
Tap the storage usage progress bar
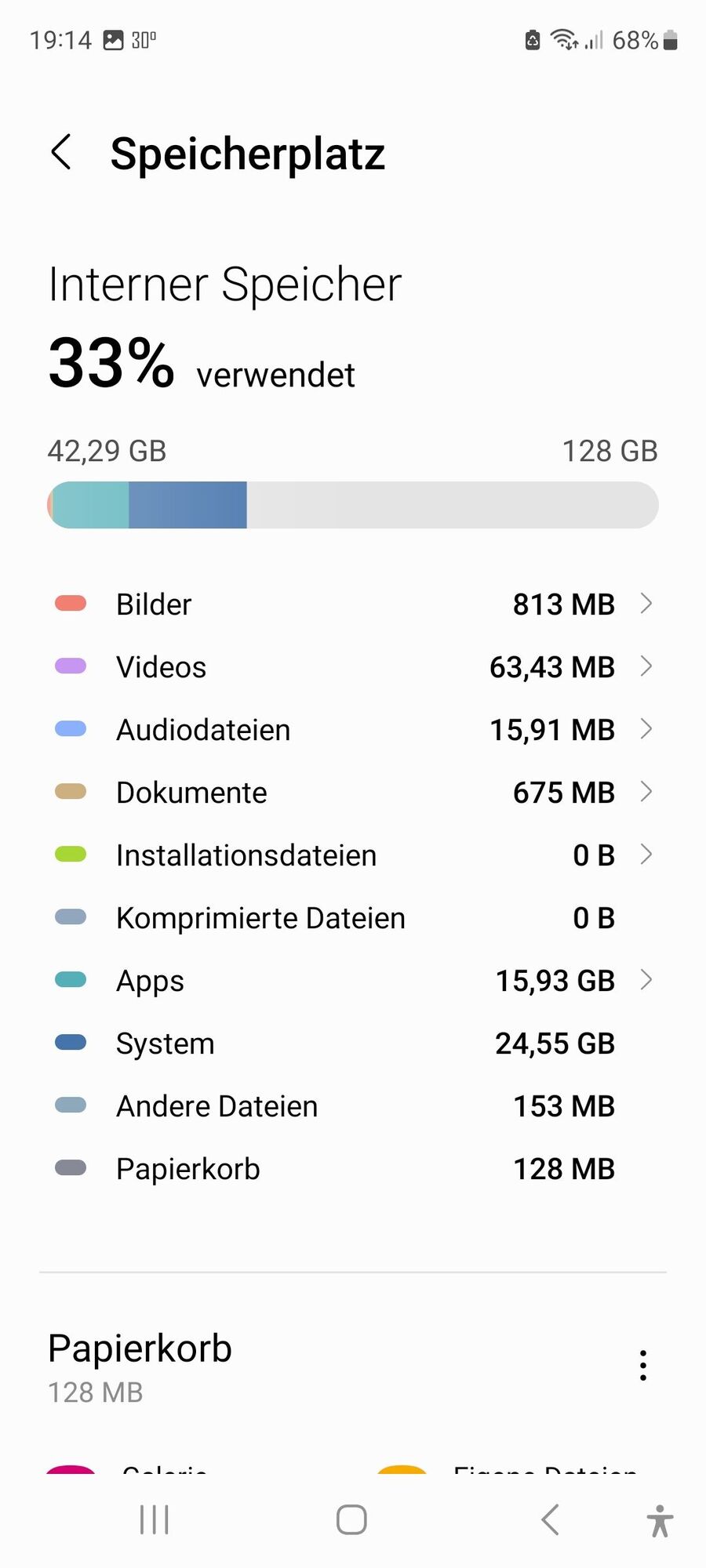(353, 505)
